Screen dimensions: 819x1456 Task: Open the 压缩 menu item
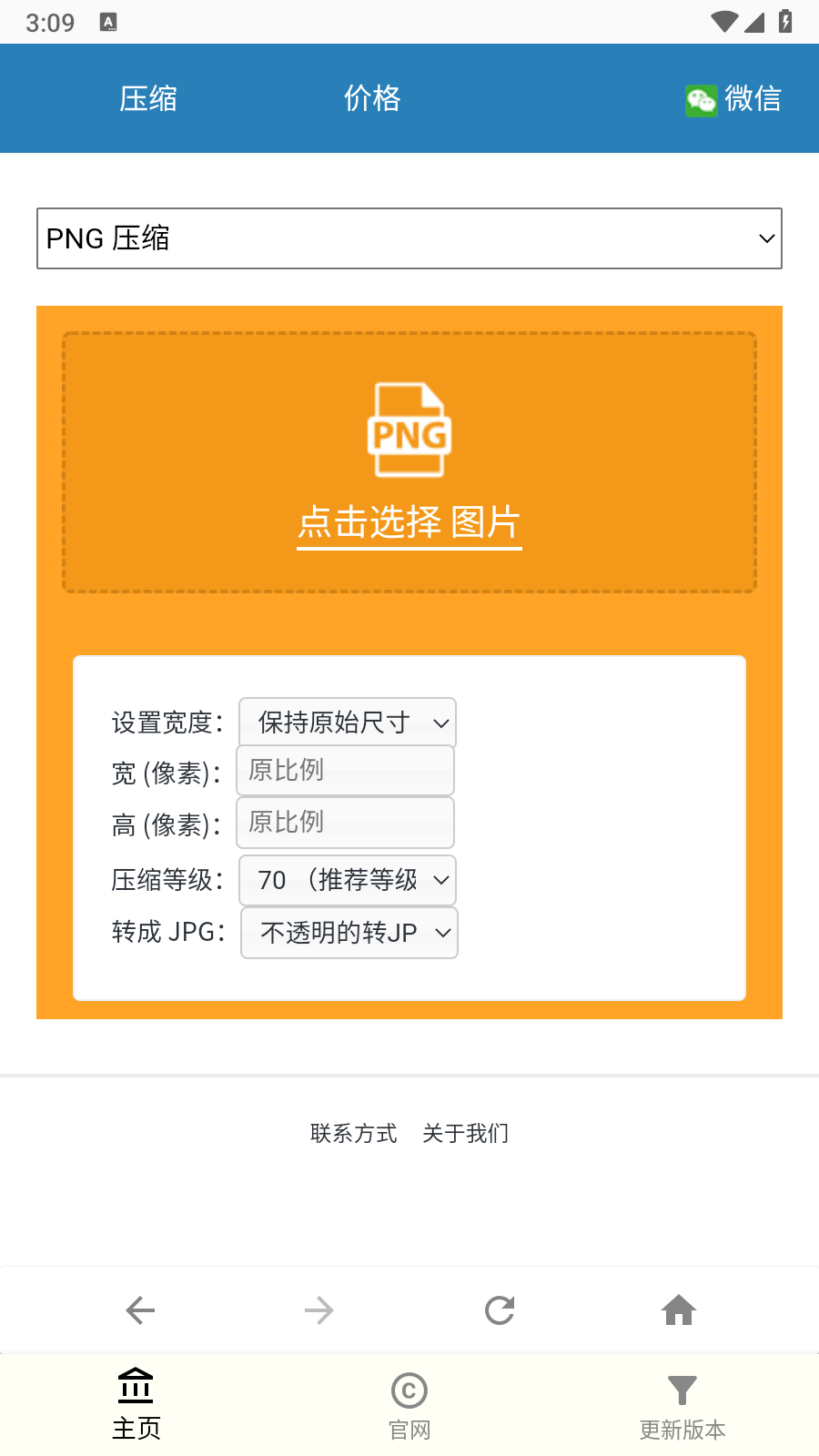[148, 98]
